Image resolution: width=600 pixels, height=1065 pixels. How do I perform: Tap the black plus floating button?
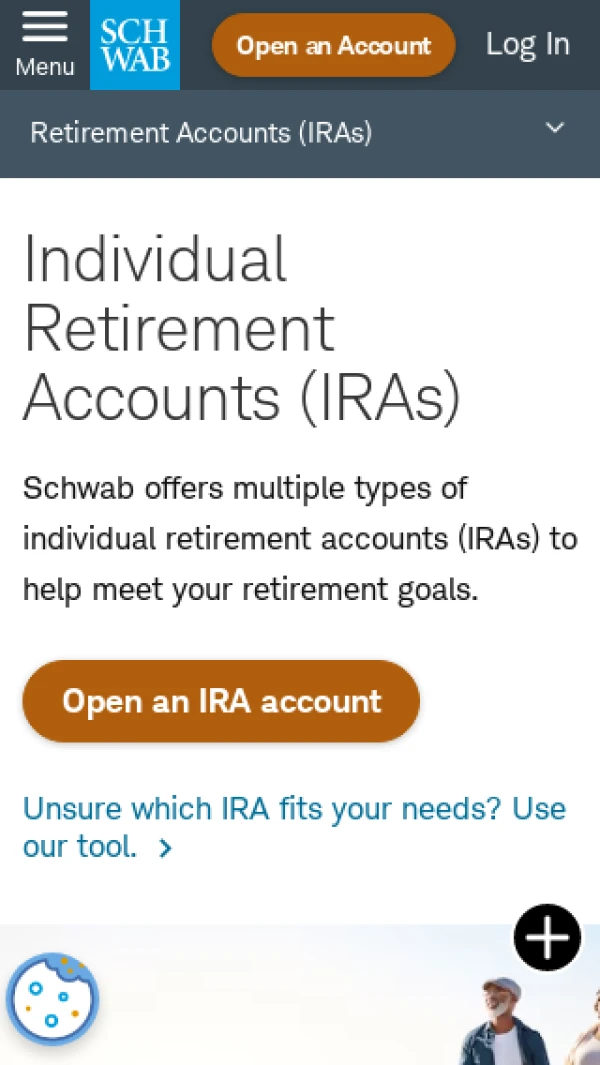(547, 937)
